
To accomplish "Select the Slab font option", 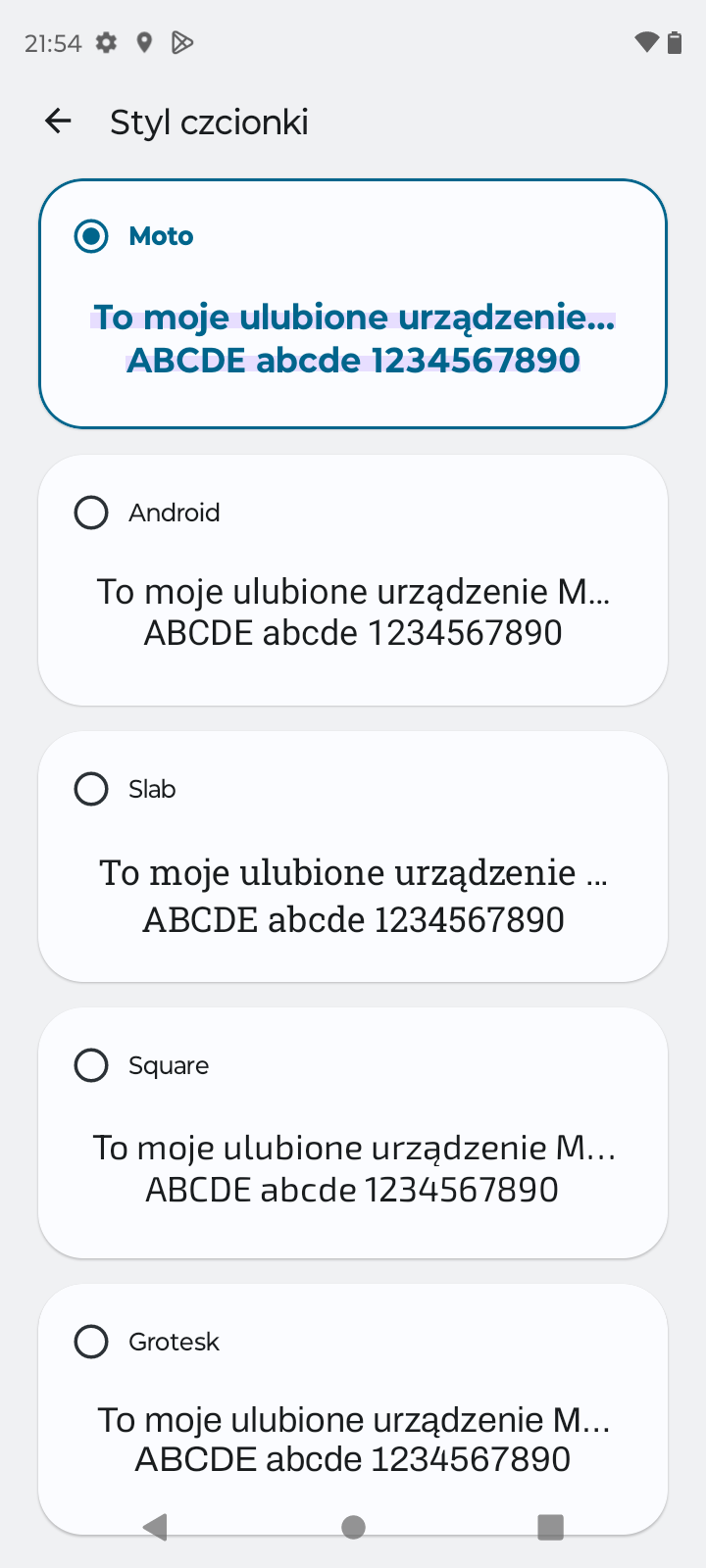I will (x=92, y=789).
